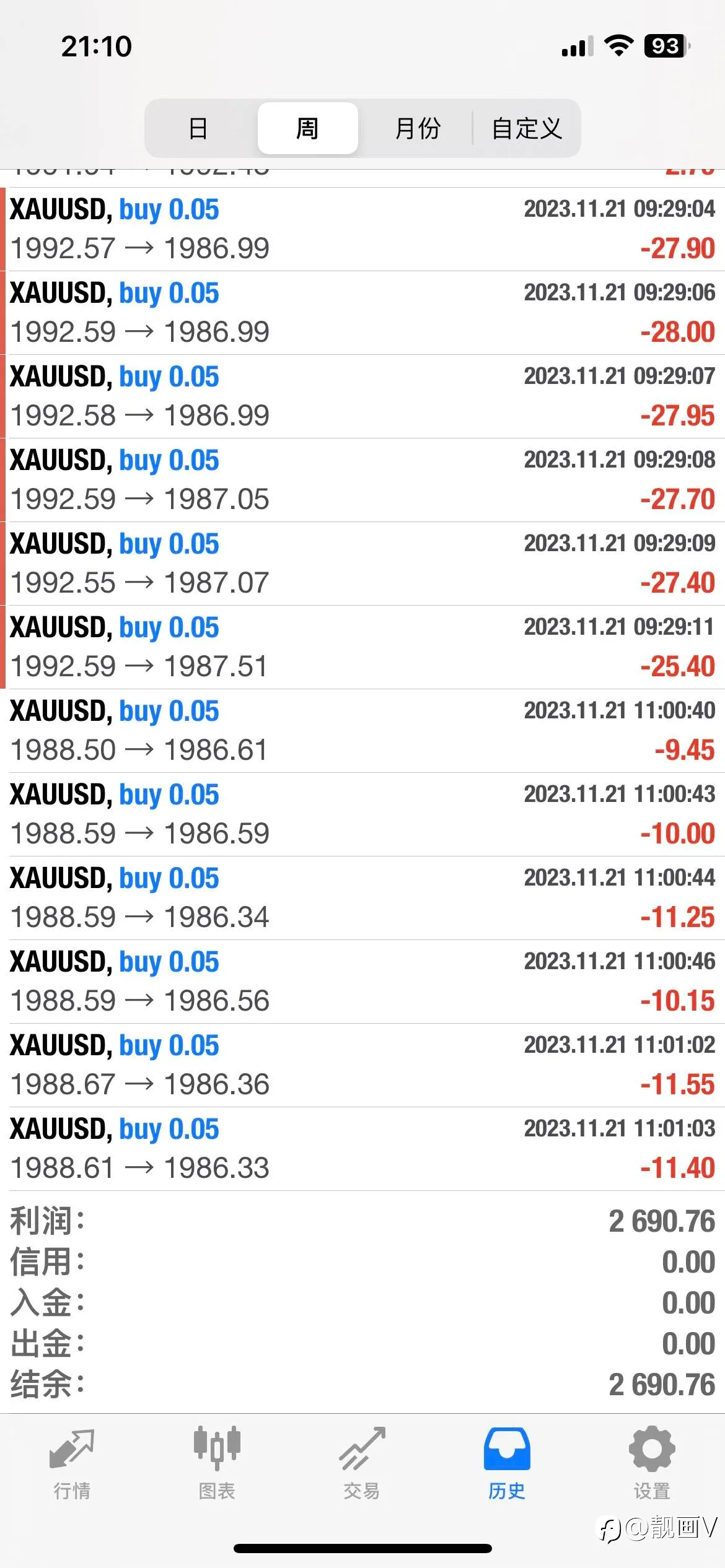
Task: Tap the 历史 history tab
Action: point(507,1464)
